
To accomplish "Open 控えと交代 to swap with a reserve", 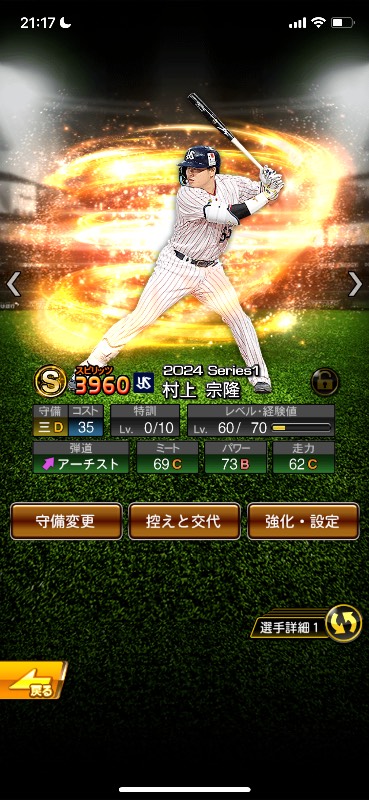I will 184,521.
